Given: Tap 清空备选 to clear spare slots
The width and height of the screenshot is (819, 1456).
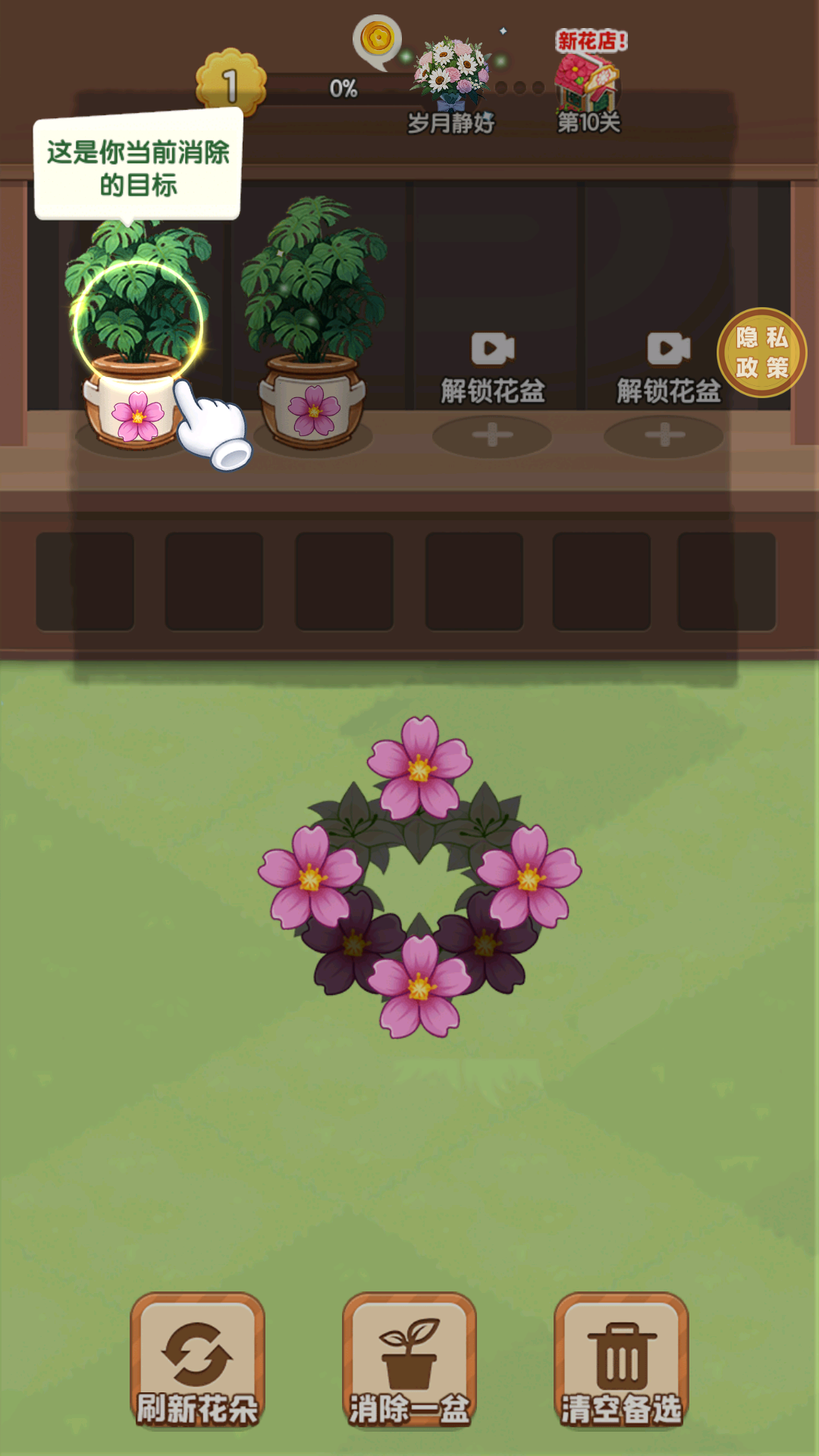Looking at the screenshot, I should 621,1361.
